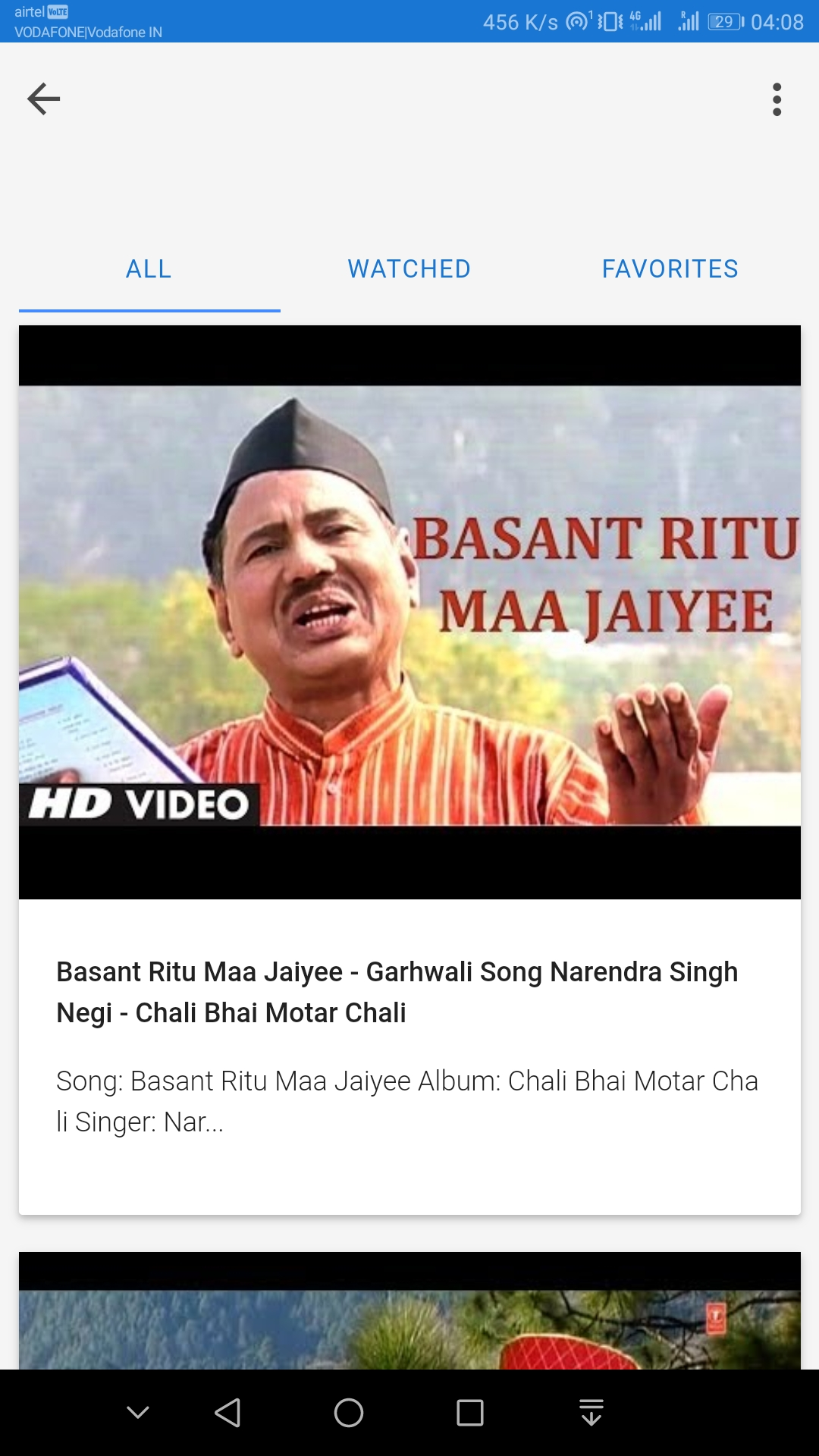Switch to the Watched tab
819x1456 pixels.
click(409, 269)
